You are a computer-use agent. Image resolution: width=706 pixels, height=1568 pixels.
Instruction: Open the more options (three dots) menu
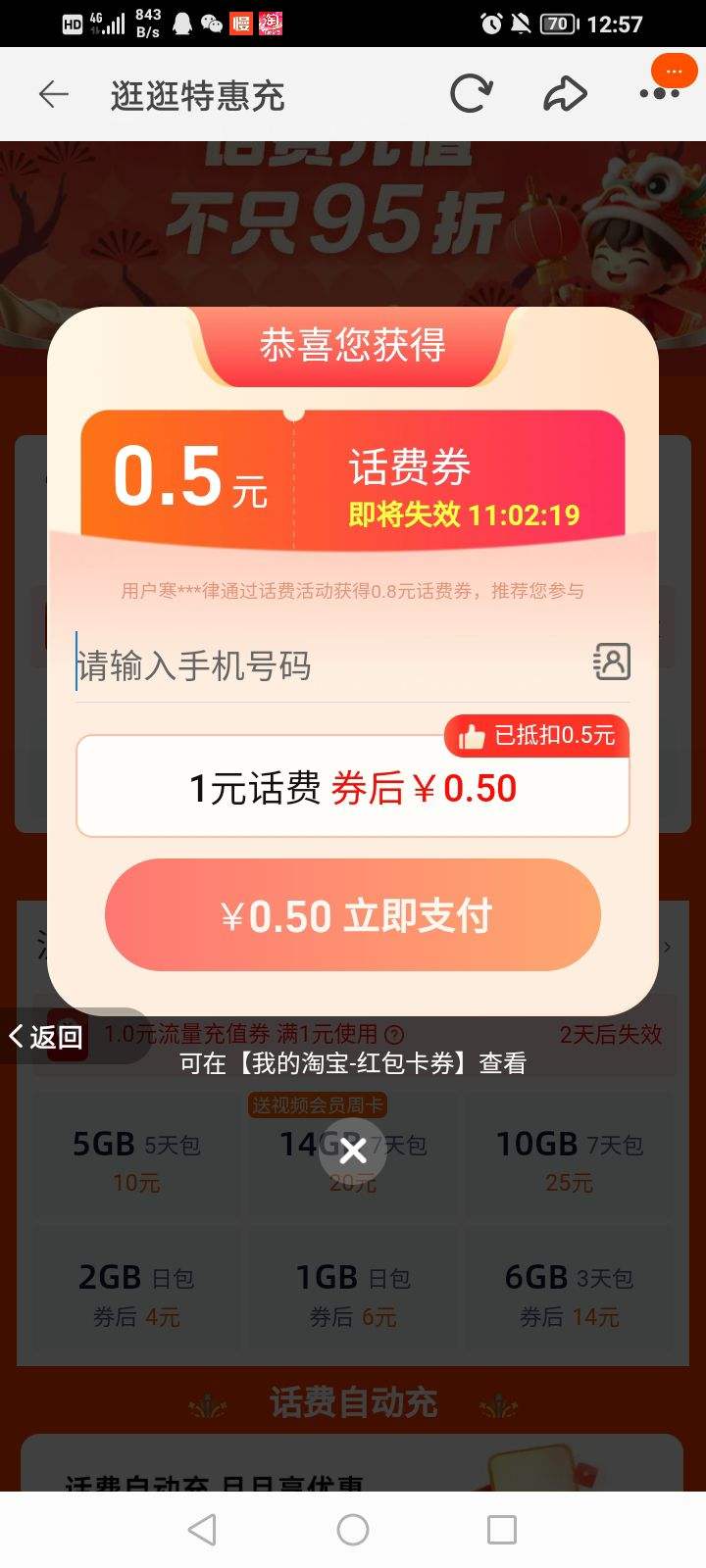659,94
